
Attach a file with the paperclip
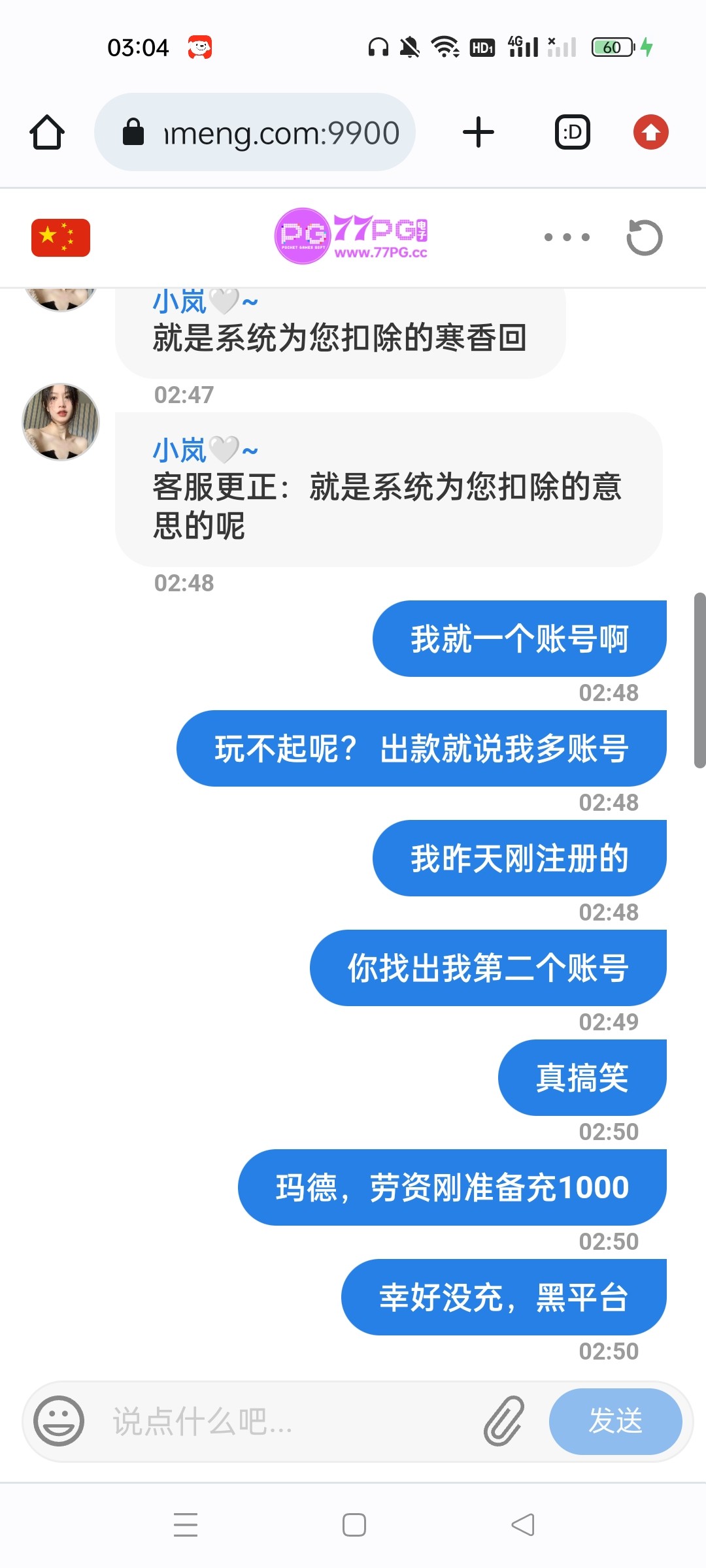(x=504, y=1421)
